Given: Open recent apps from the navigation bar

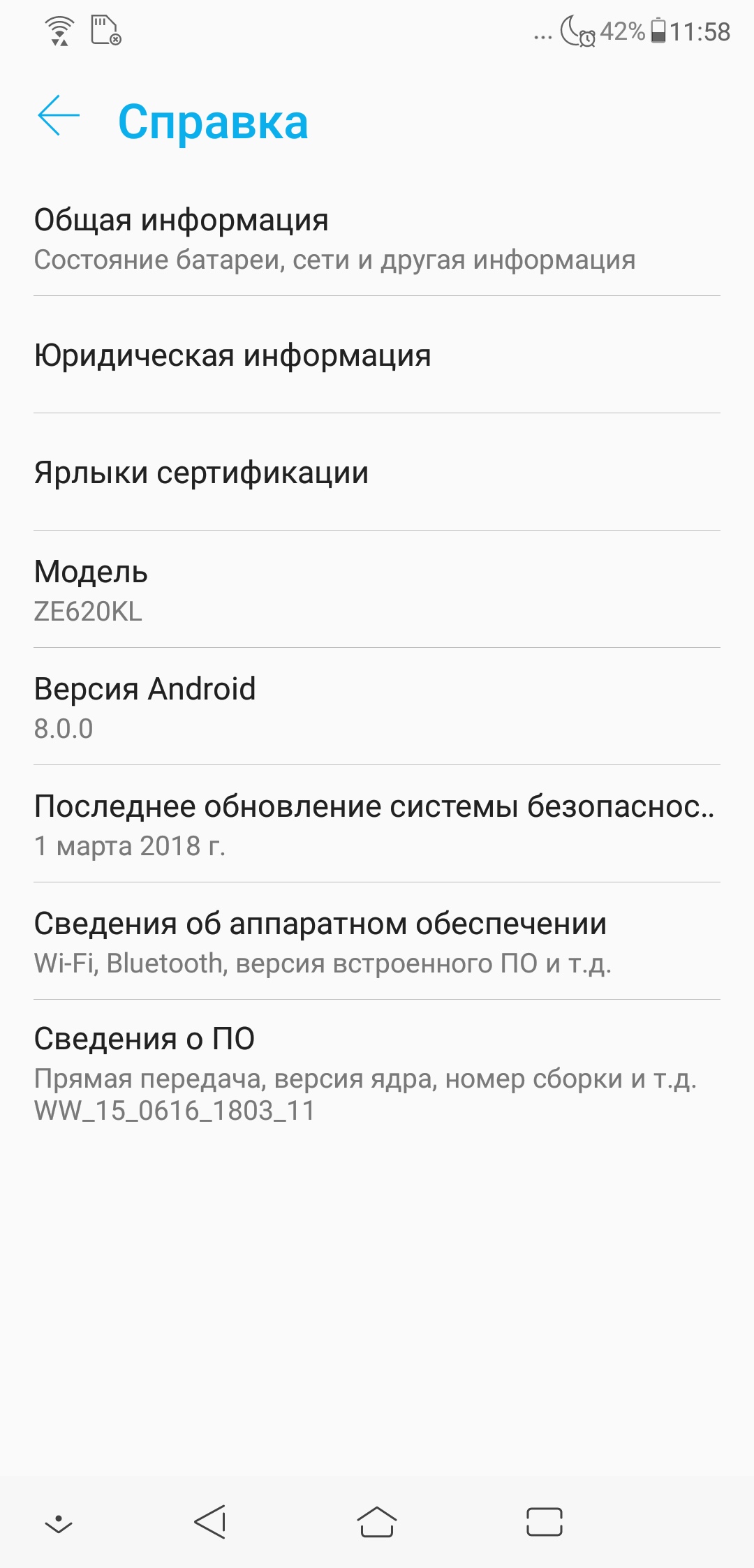Looking at the screenshot, I should click(545, 1522).
